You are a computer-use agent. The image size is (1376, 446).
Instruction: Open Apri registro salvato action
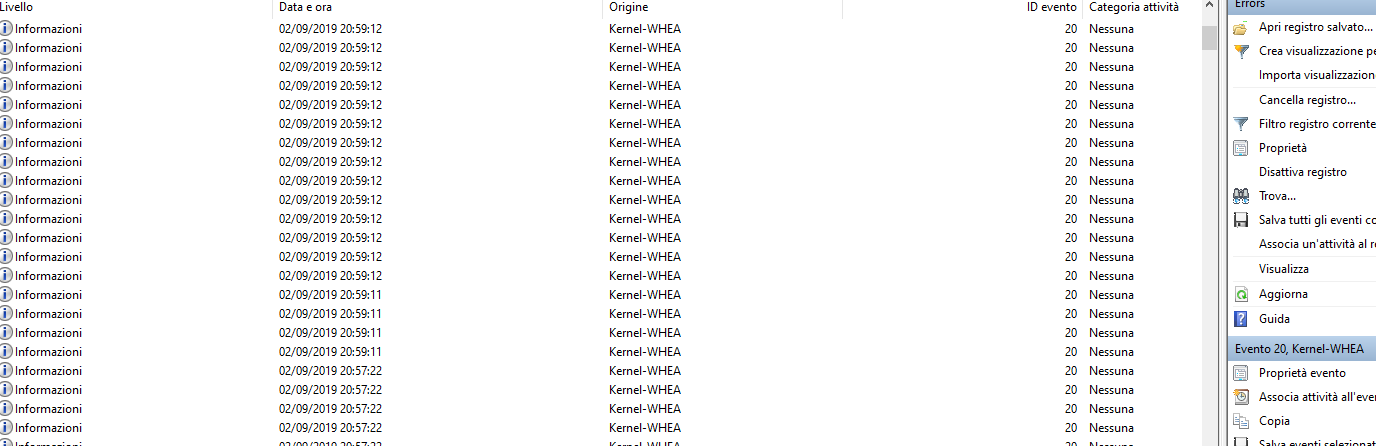pos(1315,27)
